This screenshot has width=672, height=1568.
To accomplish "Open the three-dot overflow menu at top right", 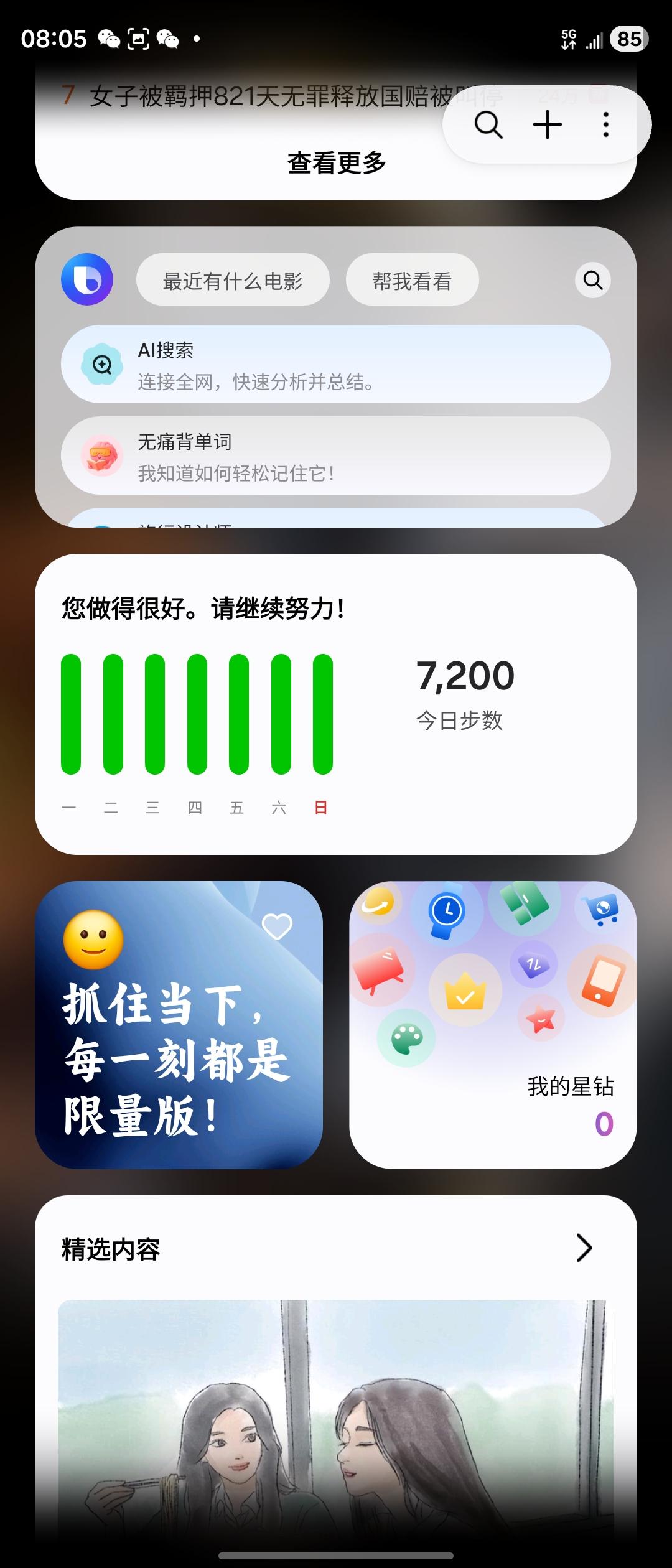I will pos(605,124).
